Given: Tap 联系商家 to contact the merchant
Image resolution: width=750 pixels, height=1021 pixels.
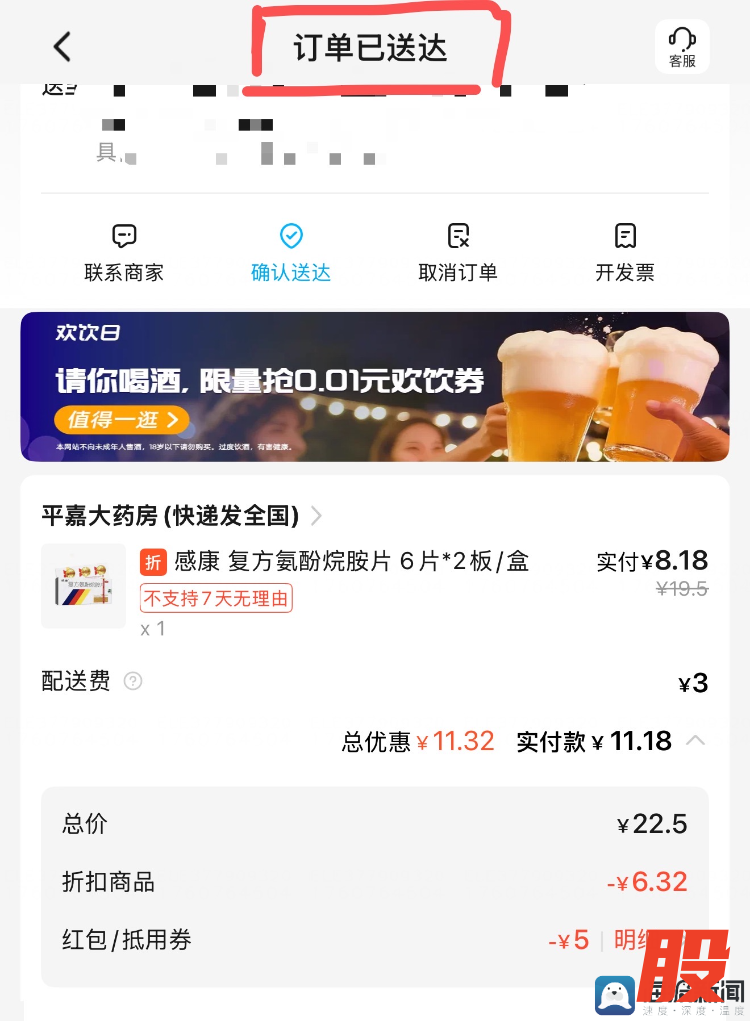Looking at the screenshot, I should 124,252.
